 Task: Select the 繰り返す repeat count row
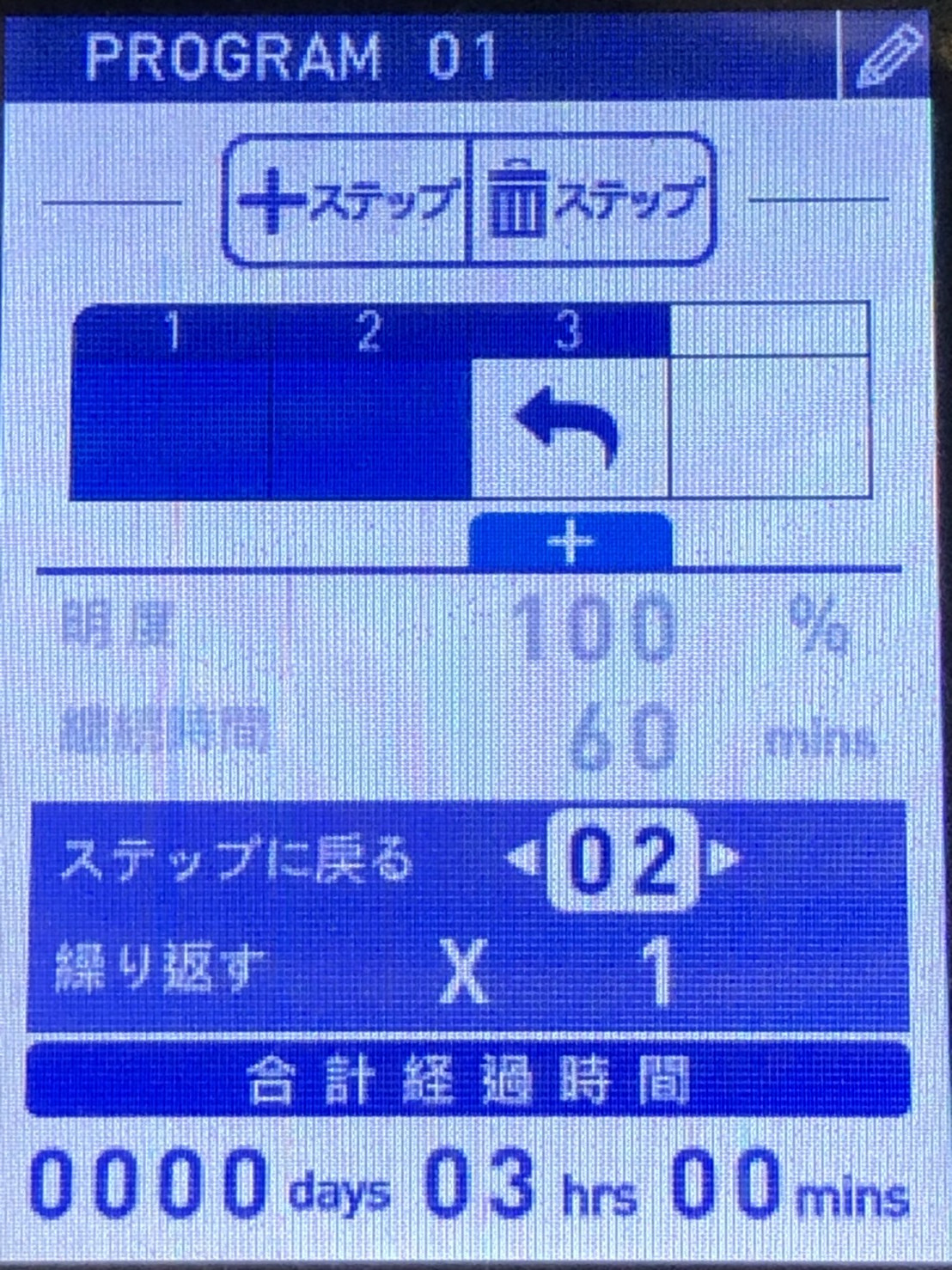[x=468, y=974]
